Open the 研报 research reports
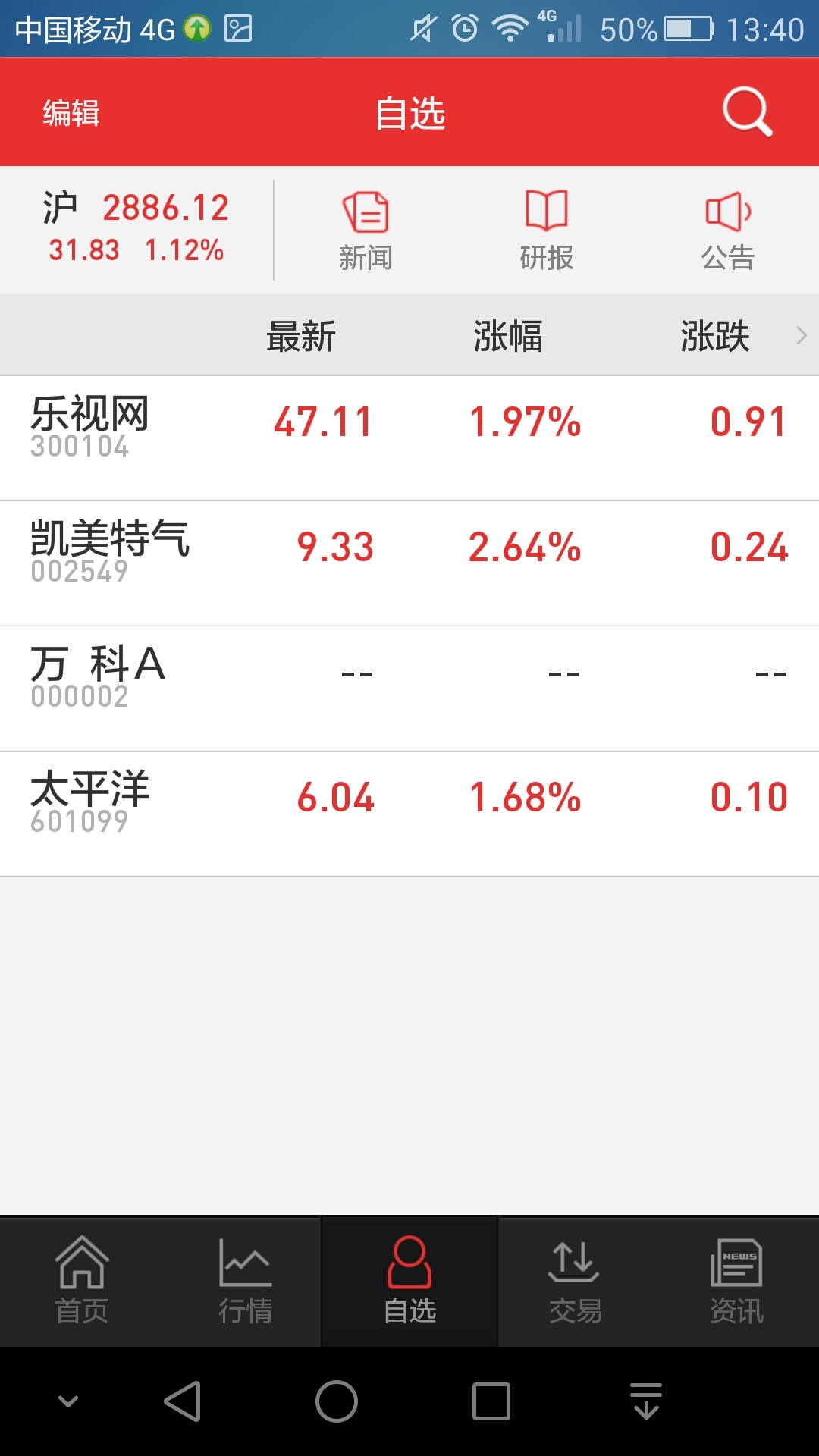Image resolution: width=819 pixels, height=1456 pixels. tap(546, 231)
